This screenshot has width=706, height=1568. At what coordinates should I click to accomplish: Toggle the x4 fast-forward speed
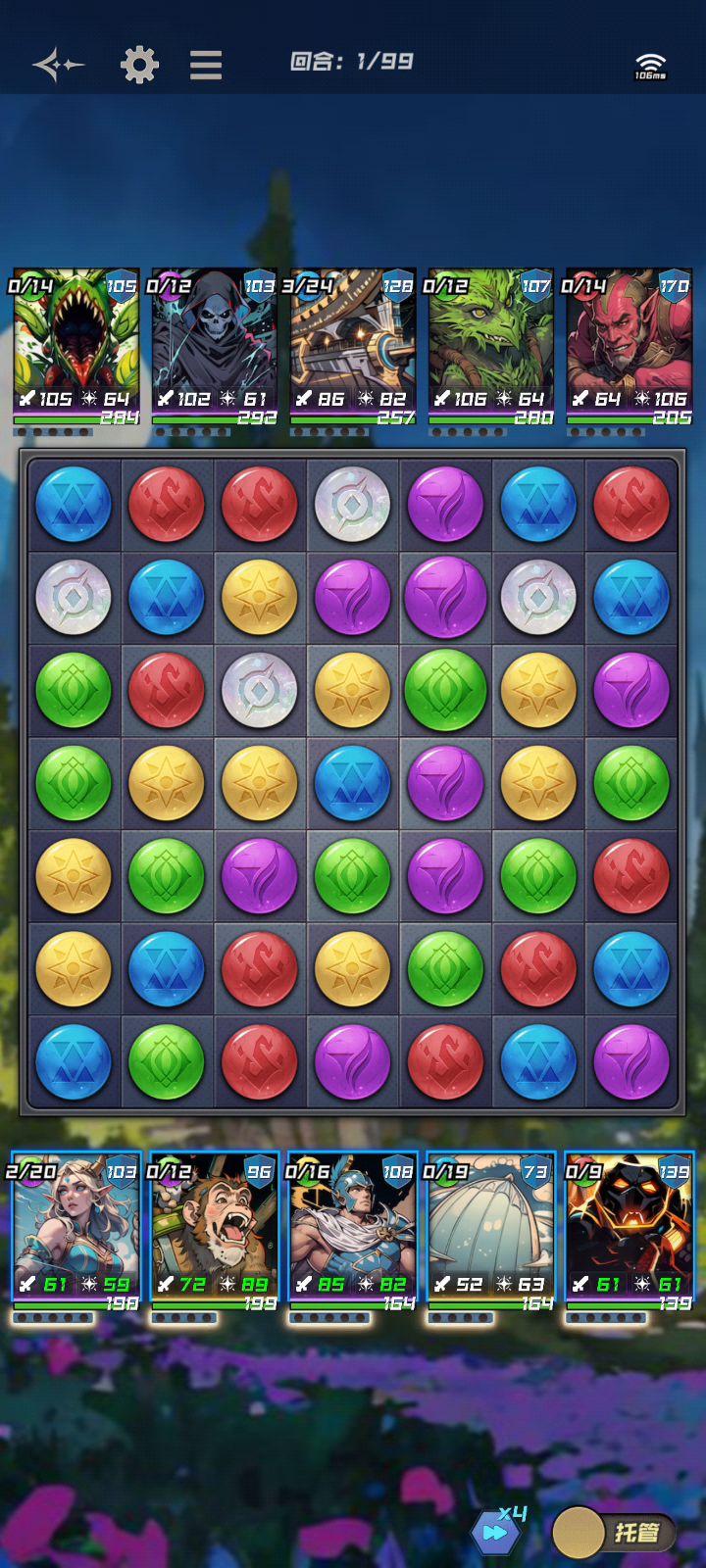[x=496, y=1532]
